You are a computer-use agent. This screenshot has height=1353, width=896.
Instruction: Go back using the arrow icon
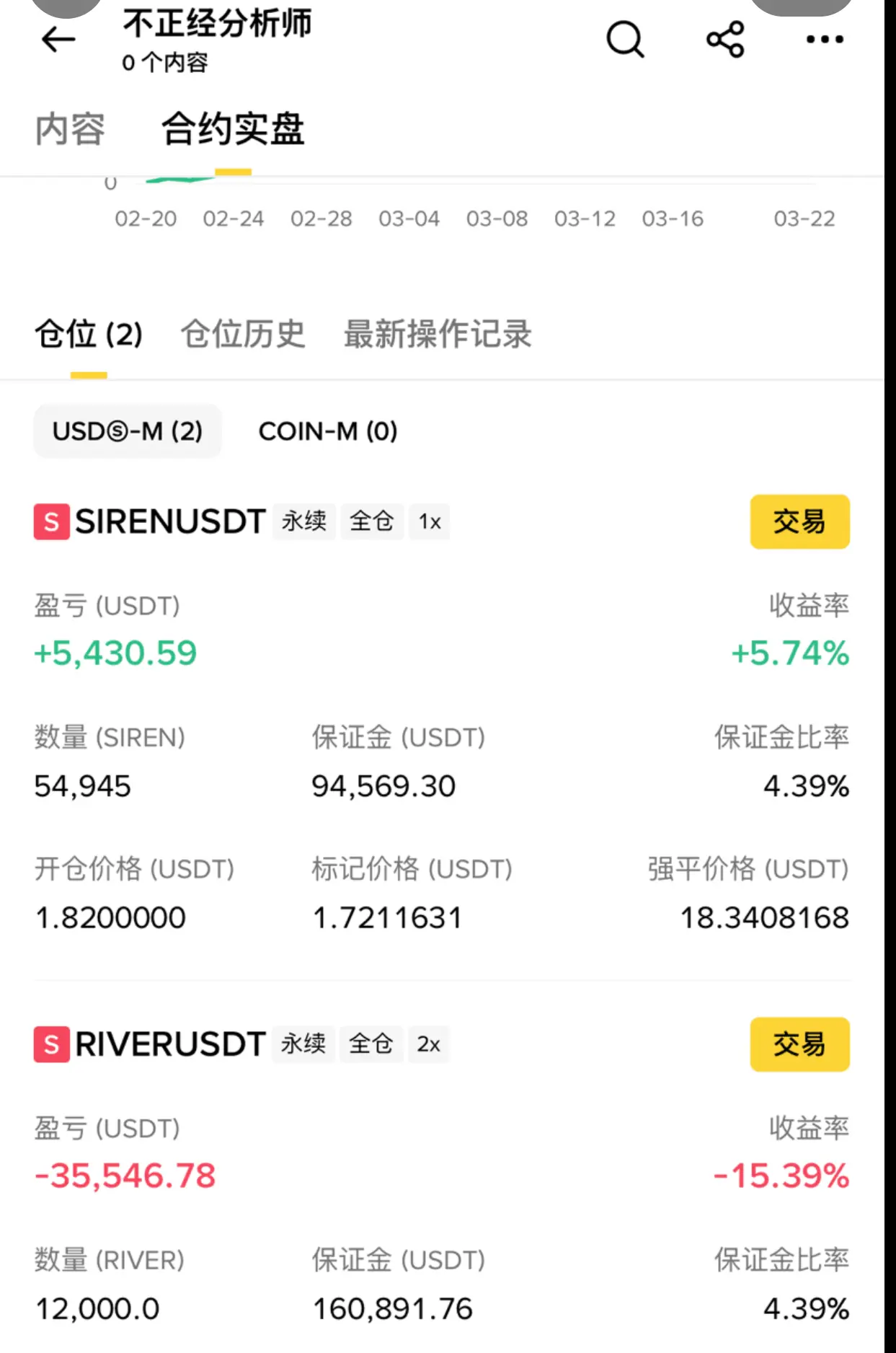pos(59,40)
